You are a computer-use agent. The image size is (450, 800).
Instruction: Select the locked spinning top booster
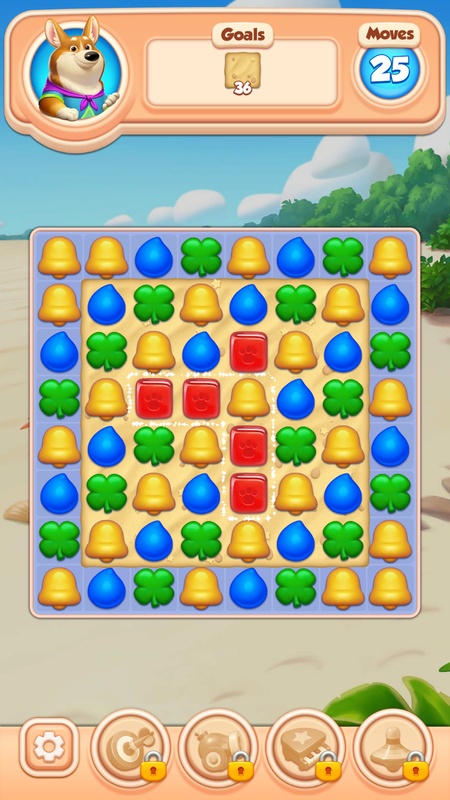coord(393,747)
